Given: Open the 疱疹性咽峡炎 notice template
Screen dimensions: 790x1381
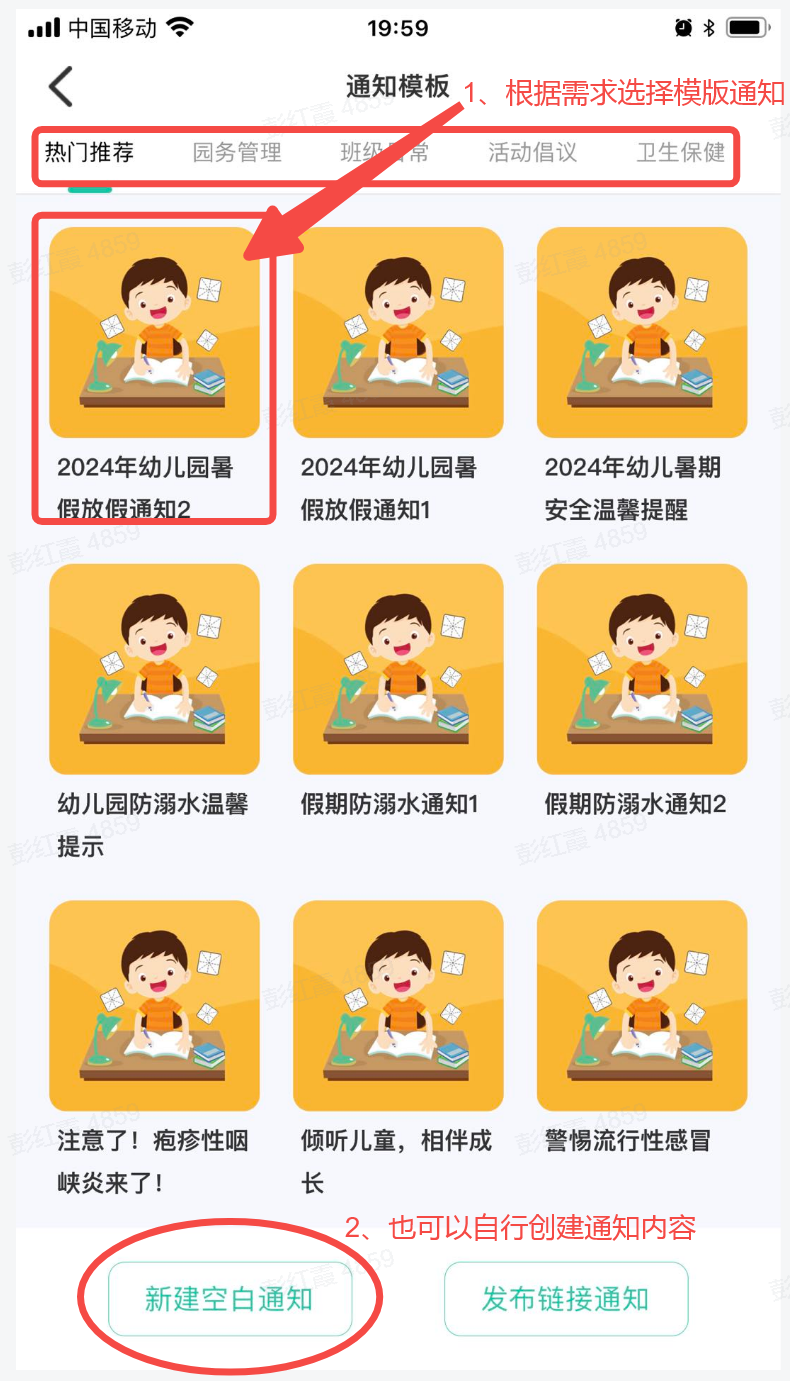Looking at the screenshot, I should coord(154,1005).
